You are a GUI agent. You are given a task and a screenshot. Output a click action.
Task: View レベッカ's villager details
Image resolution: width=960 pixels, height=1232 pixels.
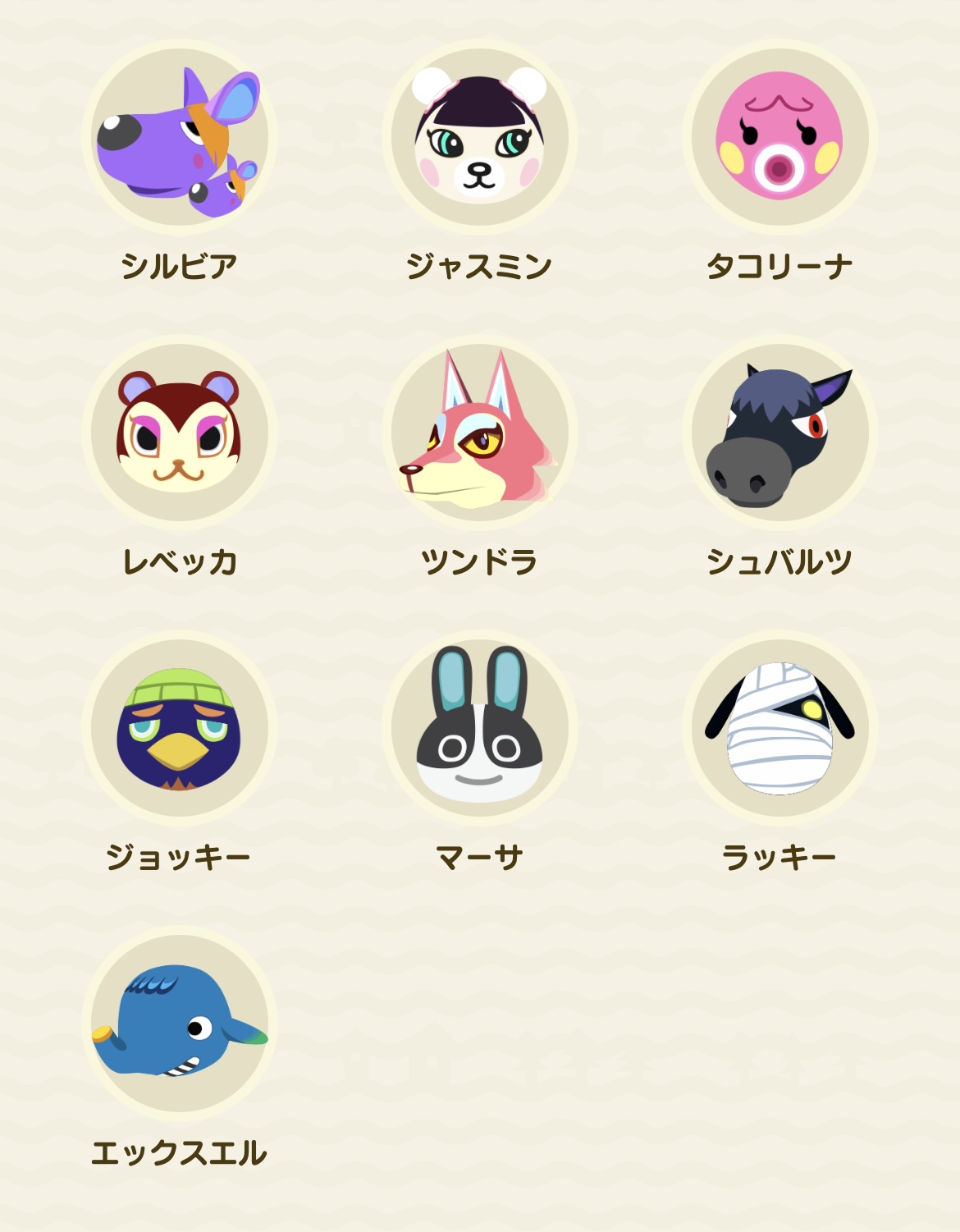pos(180,433)
